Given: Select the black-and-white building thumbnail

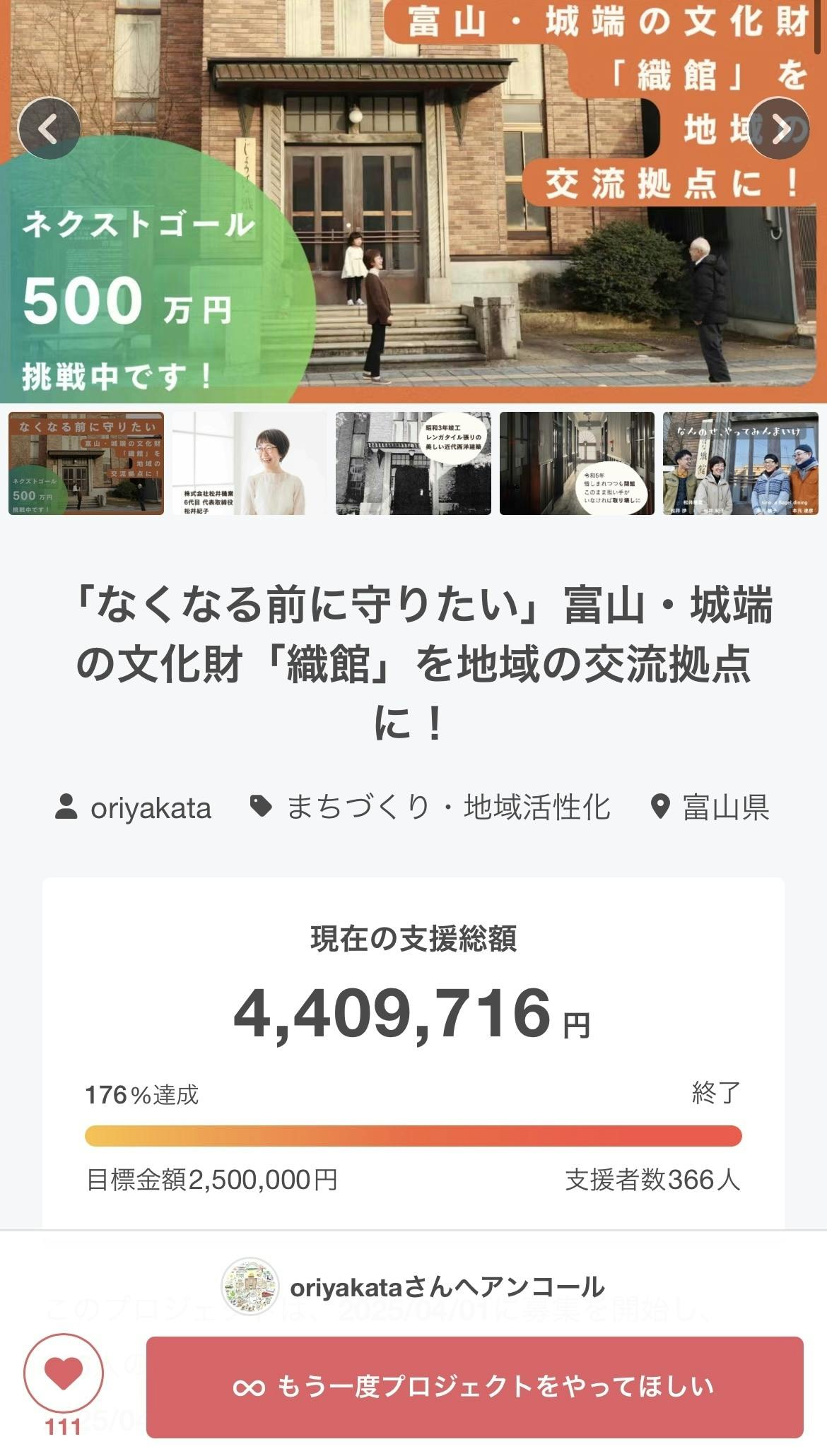Looking at the screenshot, I should pos(413,463).
